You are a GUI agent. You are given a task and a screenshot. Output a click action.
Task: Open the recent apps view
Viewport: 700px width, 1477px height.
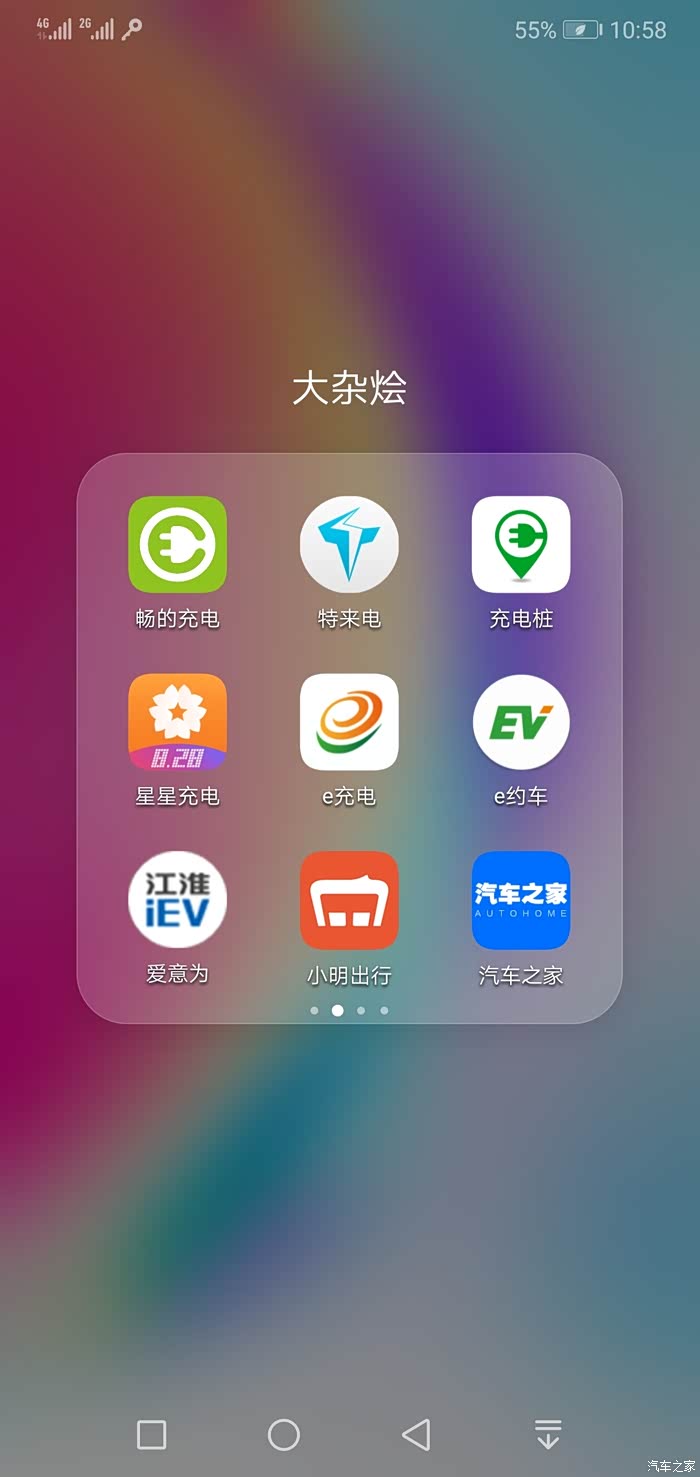pyautogui.click(x=151, y=1435)
